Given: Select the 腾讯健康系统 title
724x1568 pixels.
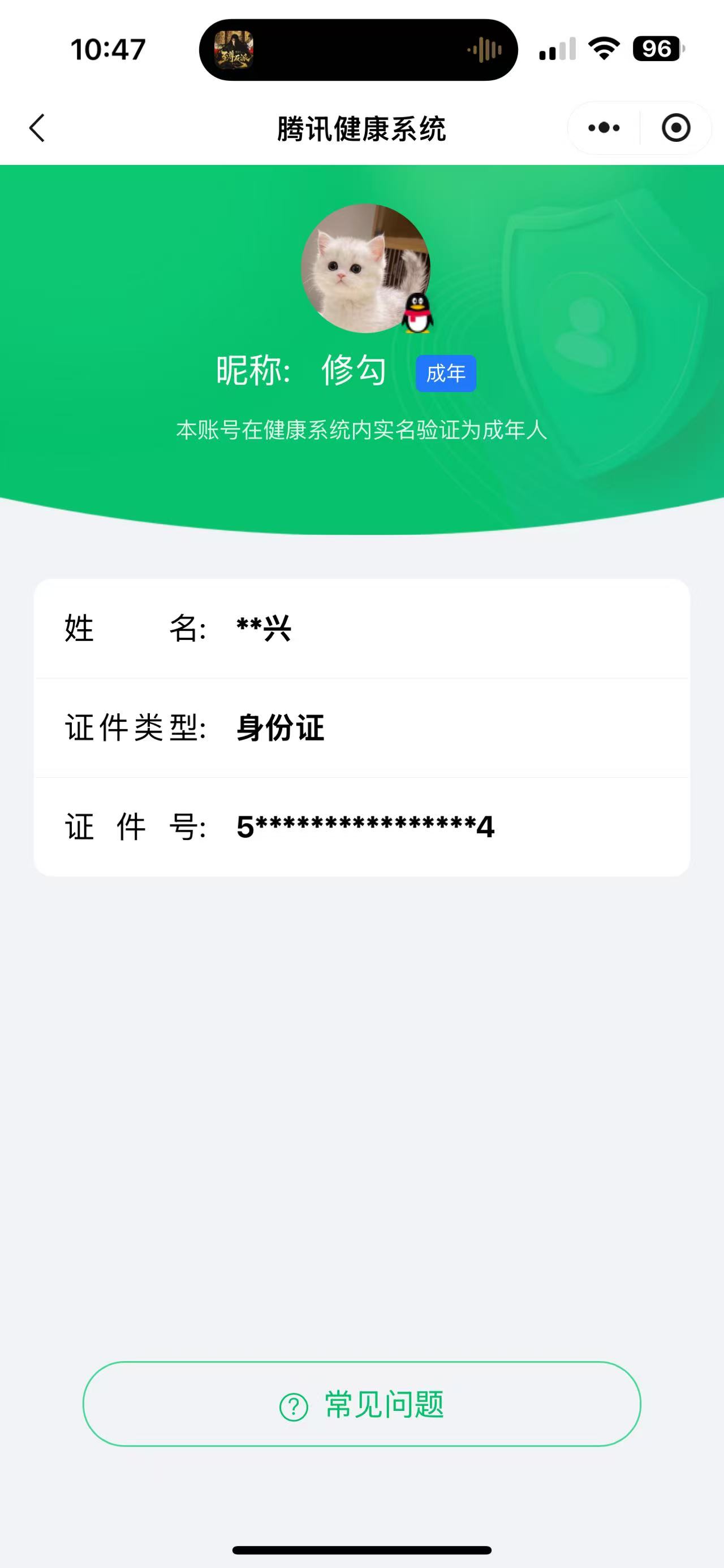Looking at the screenshot, I should 361,128.
